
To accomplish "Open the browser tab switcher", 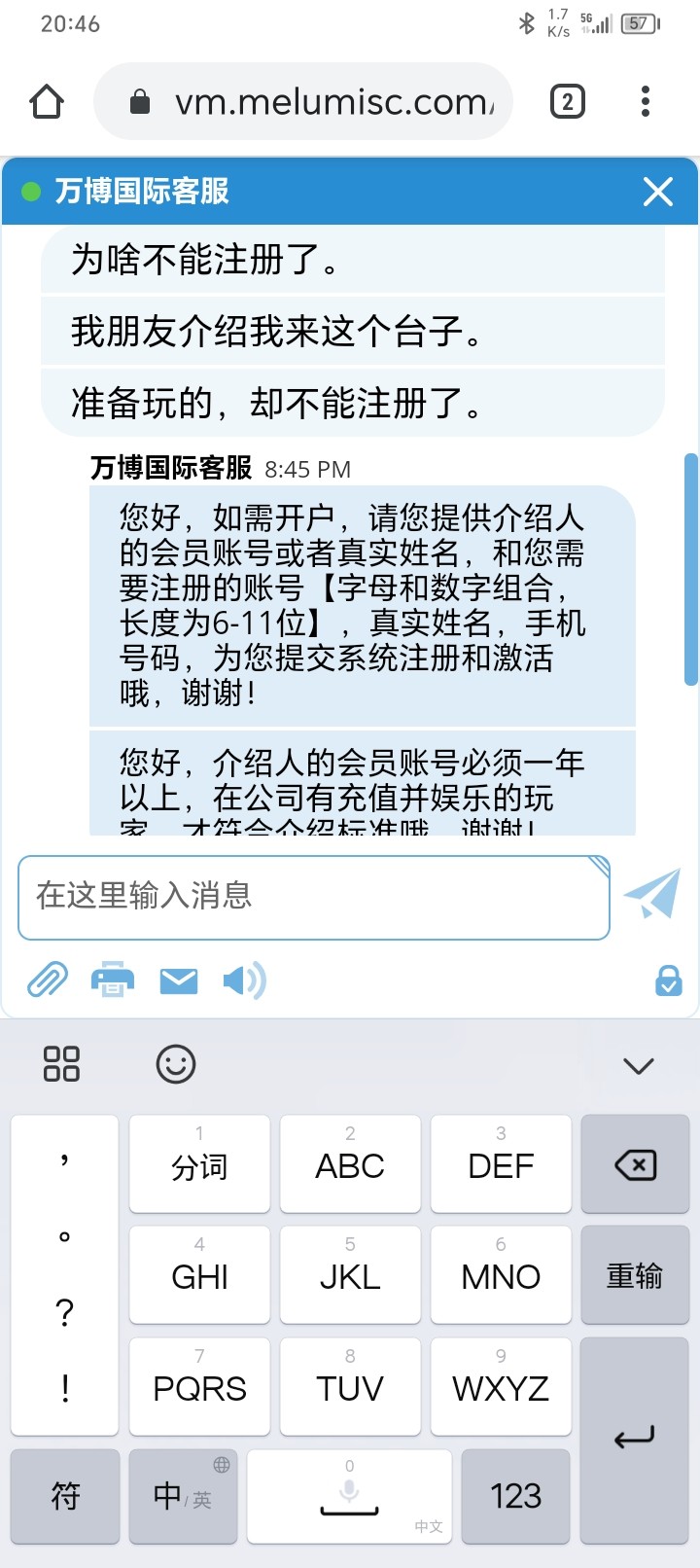I will tap(567, 101).
